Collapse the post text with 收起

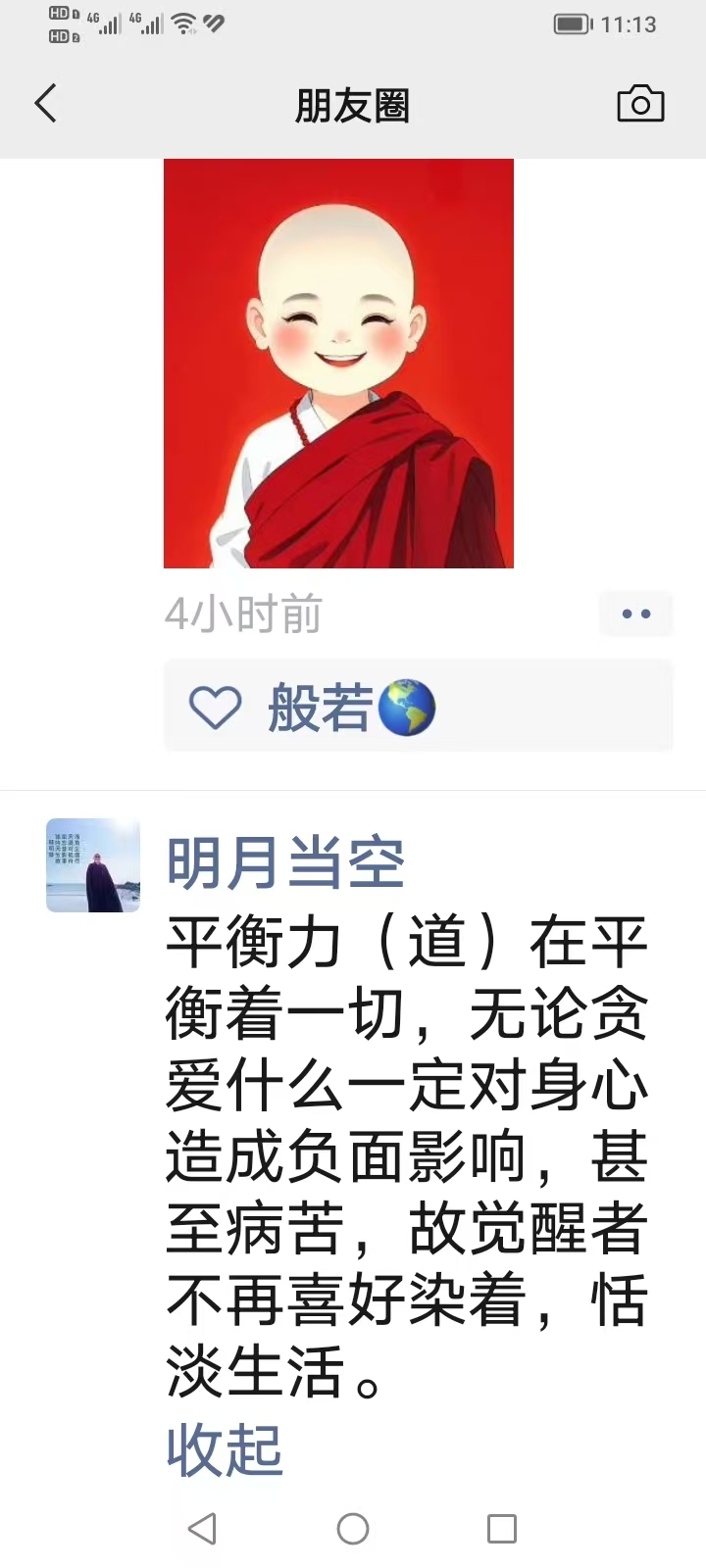pos(225,1449)
